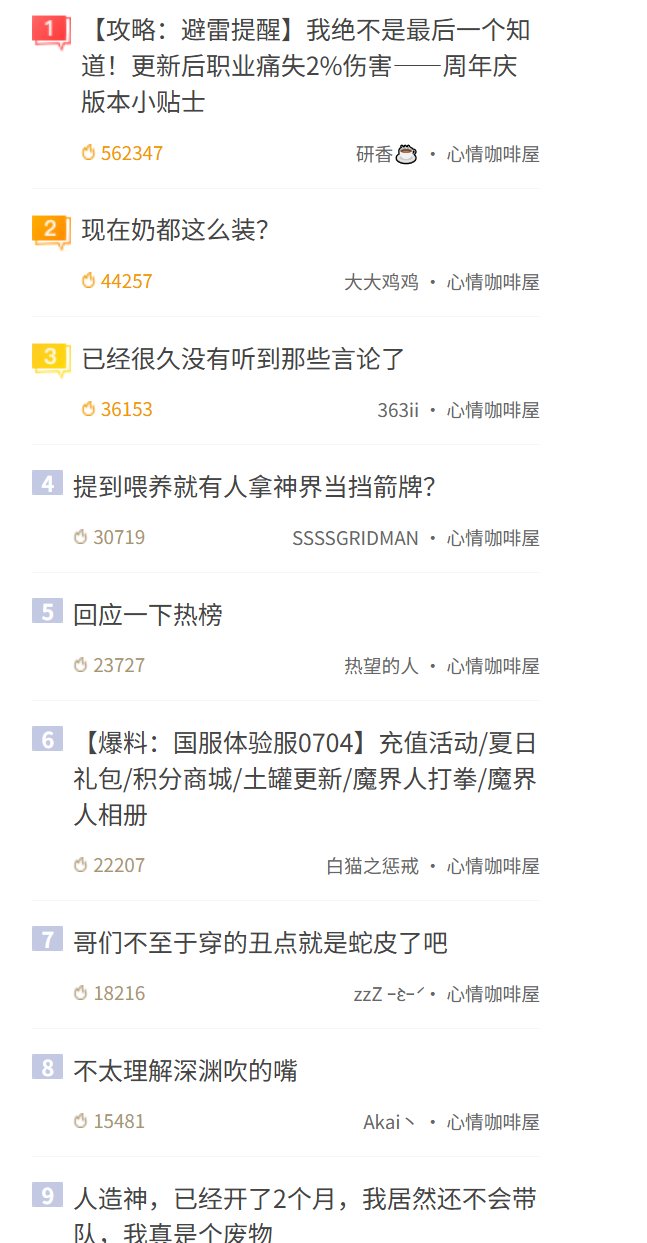Open the post 现在奶都这么装?
The height and width of the screenshot is (1243, 647).
(175, 230)
